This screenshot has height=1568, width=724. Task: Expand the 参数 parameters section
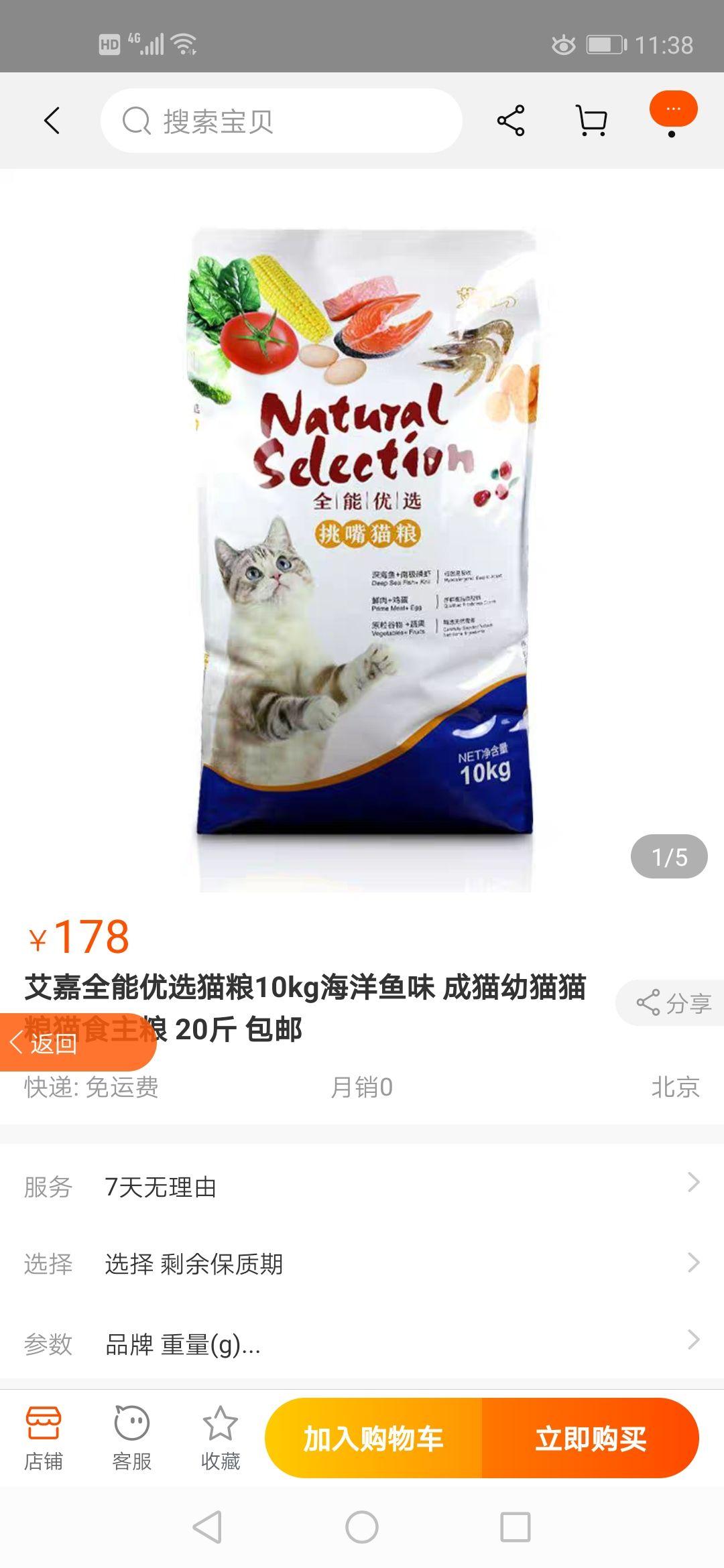tap(362, 1344)
